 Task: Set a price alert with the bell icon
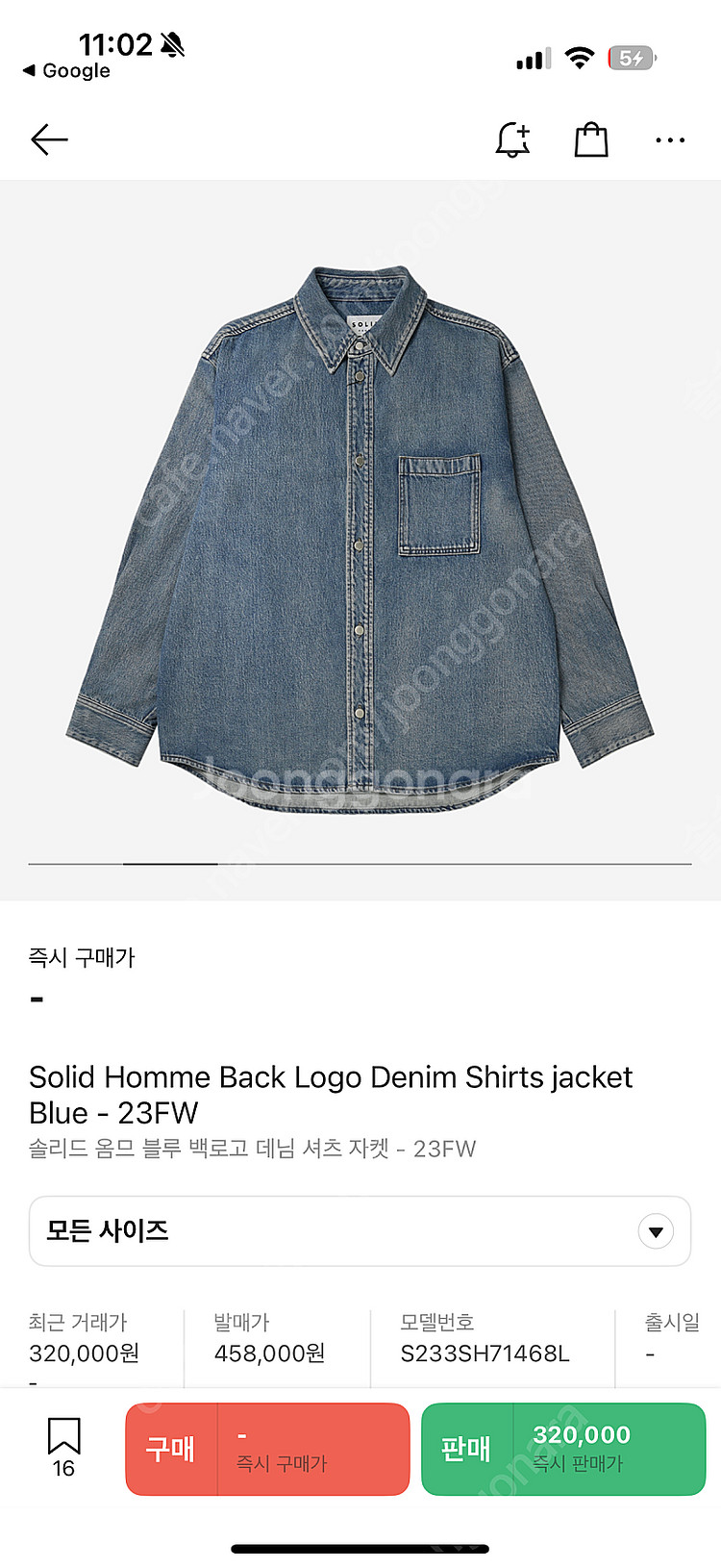pyautogui.click(x=513, y=140)
